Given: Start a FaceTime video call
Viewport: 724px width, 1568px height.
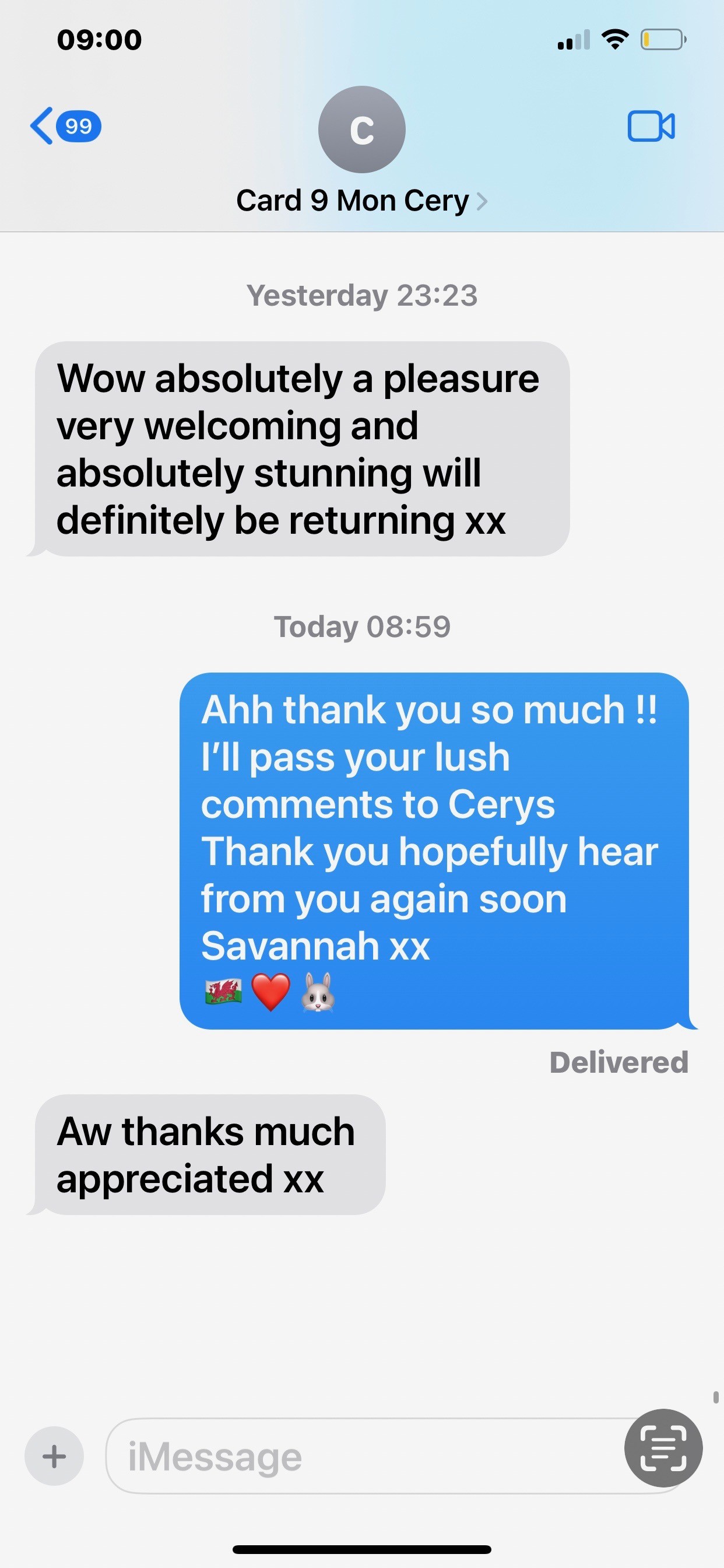Looking at the screenshot, I should tap(651, 127).
